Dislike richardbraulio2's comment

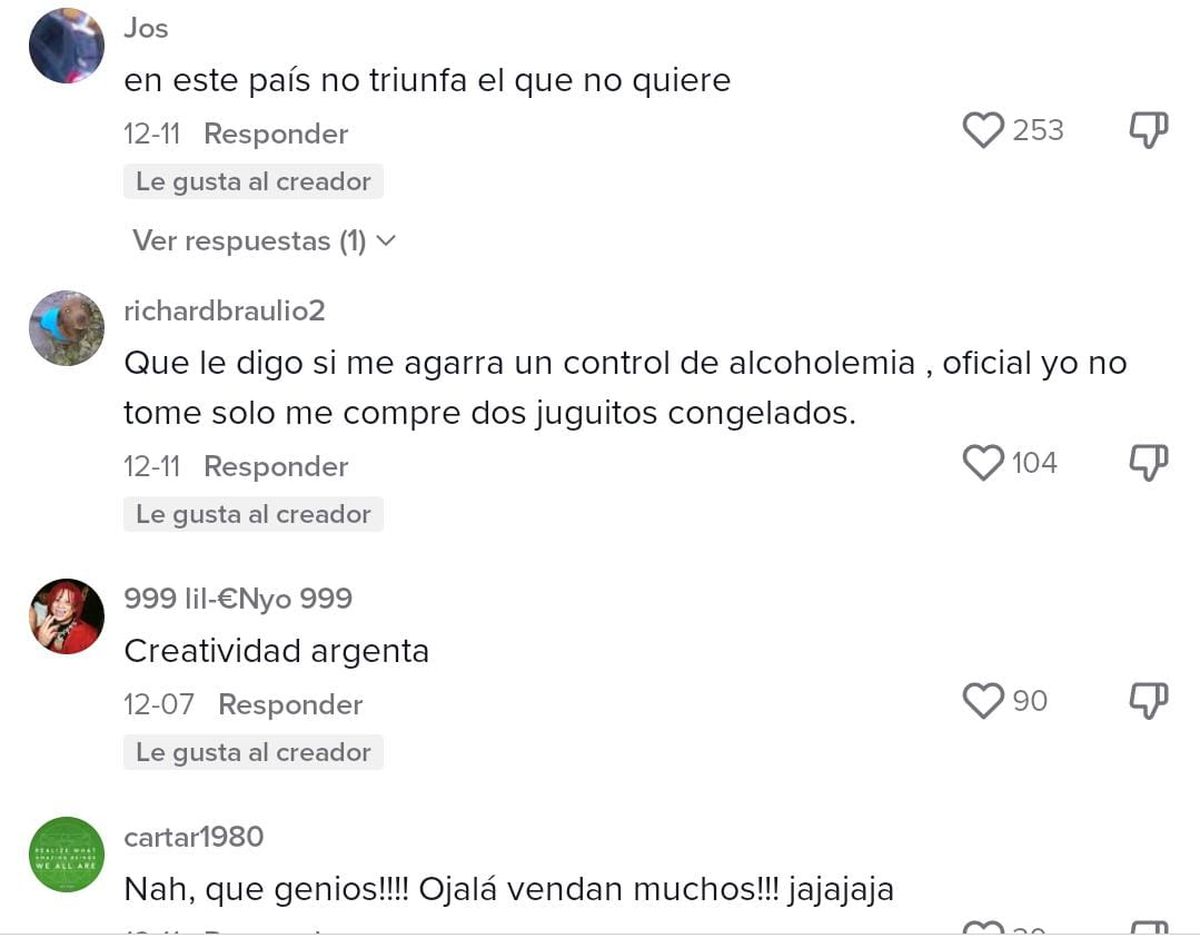point(1148,463)
